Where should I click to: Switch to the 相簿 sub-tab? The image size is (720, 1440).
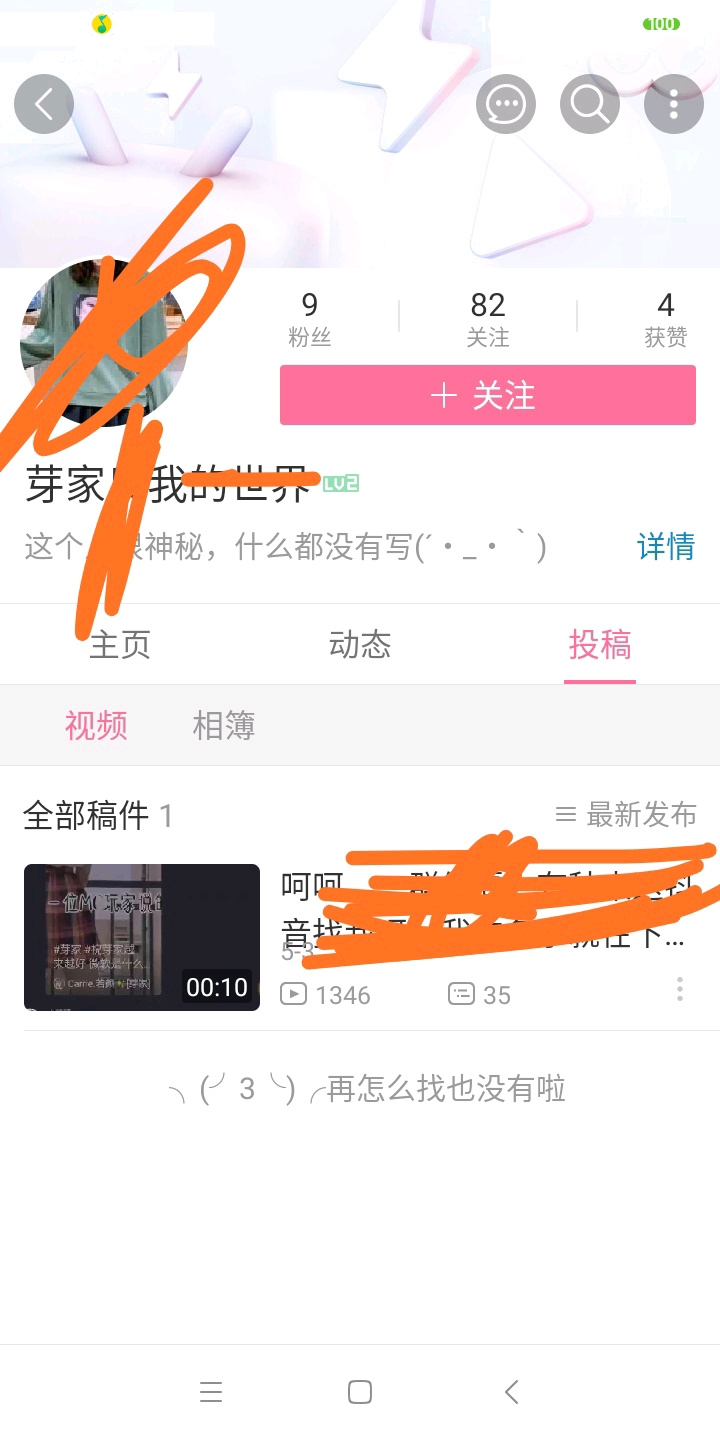224,726
